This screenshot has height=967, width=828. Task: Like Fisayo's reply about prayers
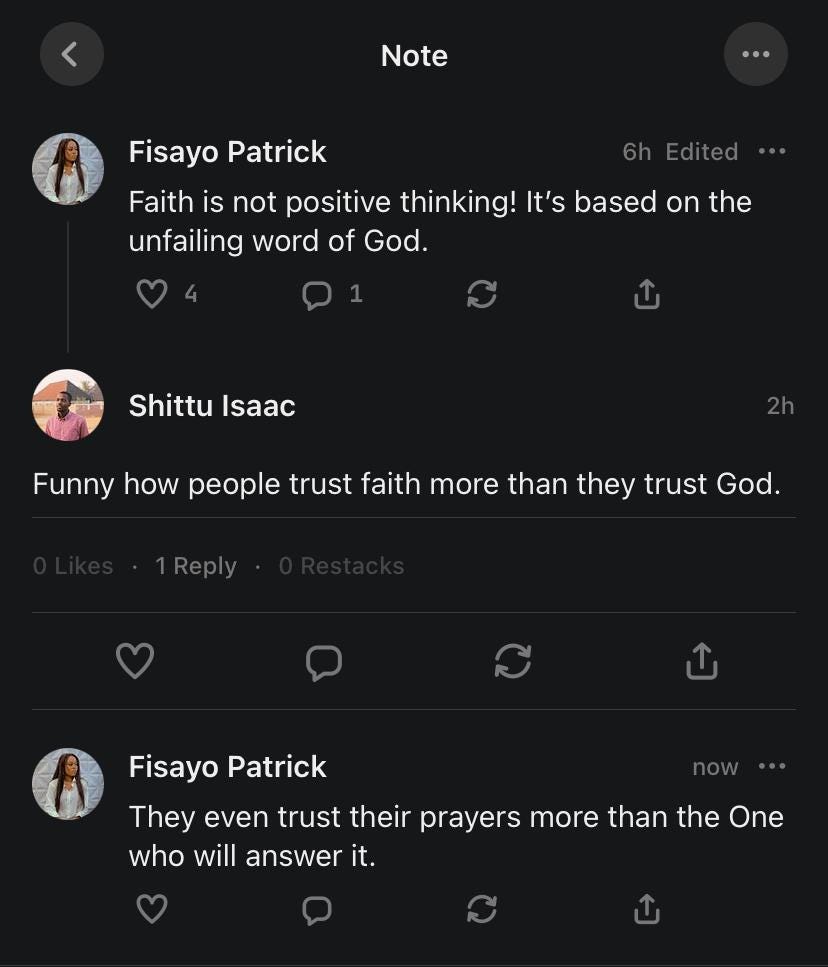(x=152, y=909)
